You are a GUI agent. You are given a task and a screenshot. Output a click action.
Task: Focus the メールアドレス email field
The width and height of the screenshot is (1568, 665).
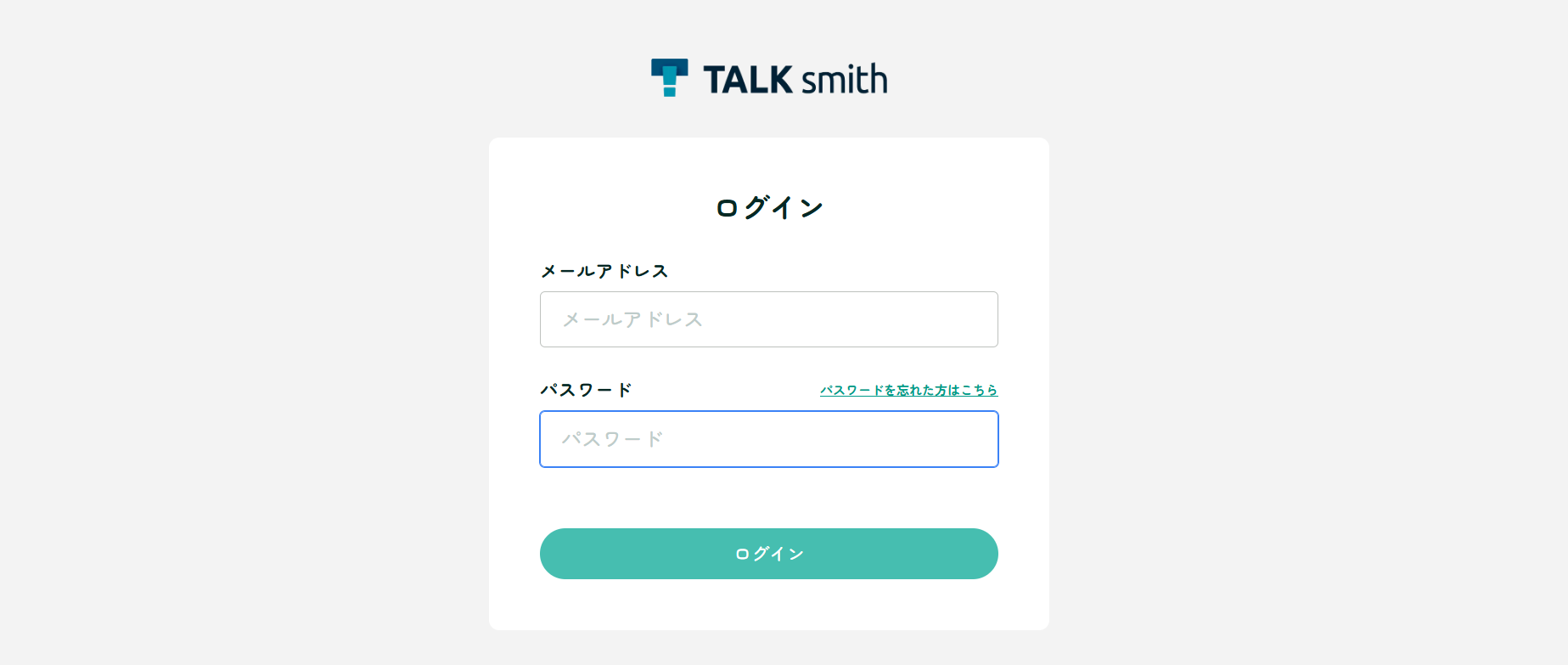coord(768,319)
